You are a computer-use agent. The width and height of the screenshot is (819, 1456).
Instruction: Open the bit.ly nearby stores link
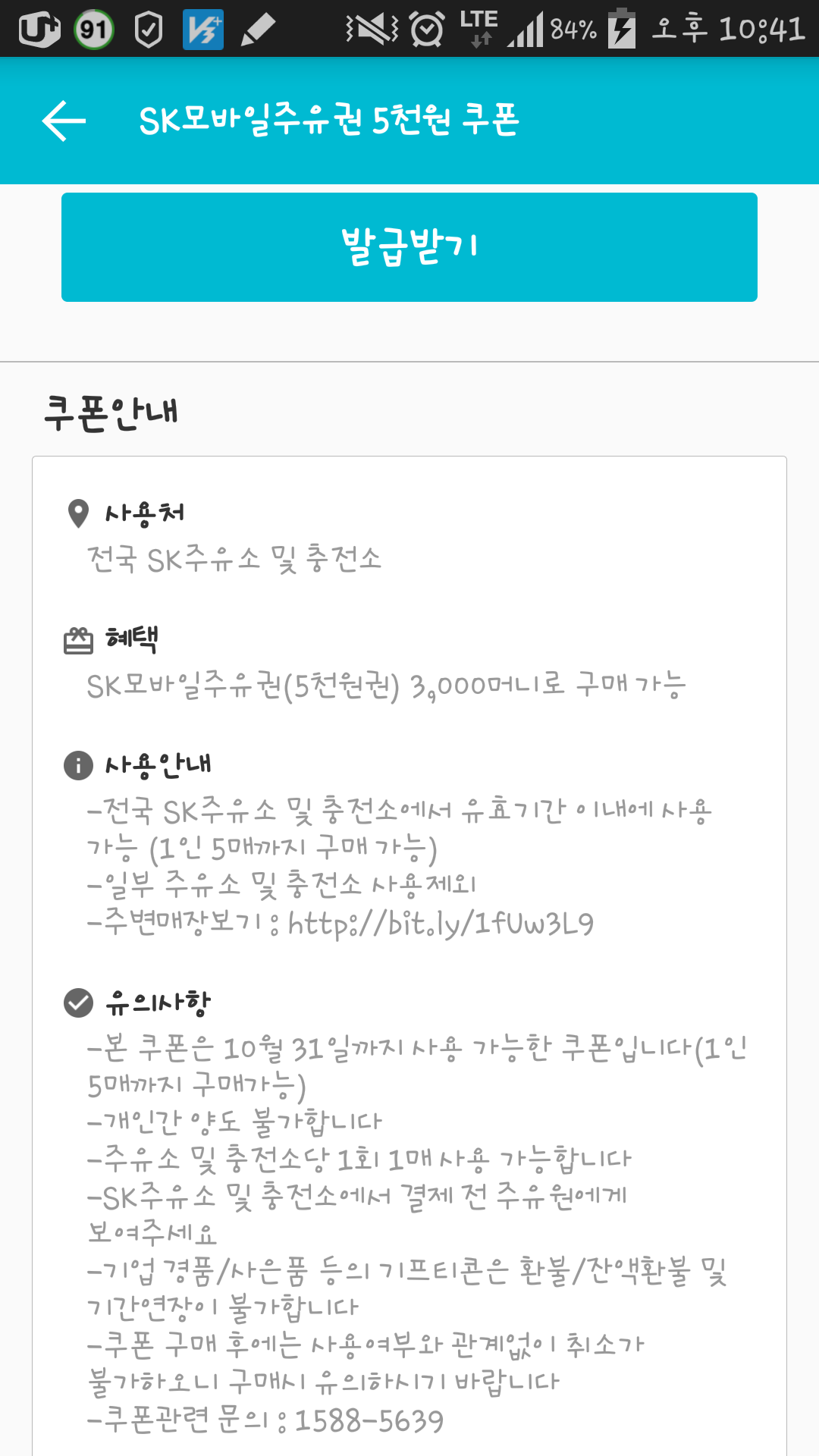coord(441,924)
